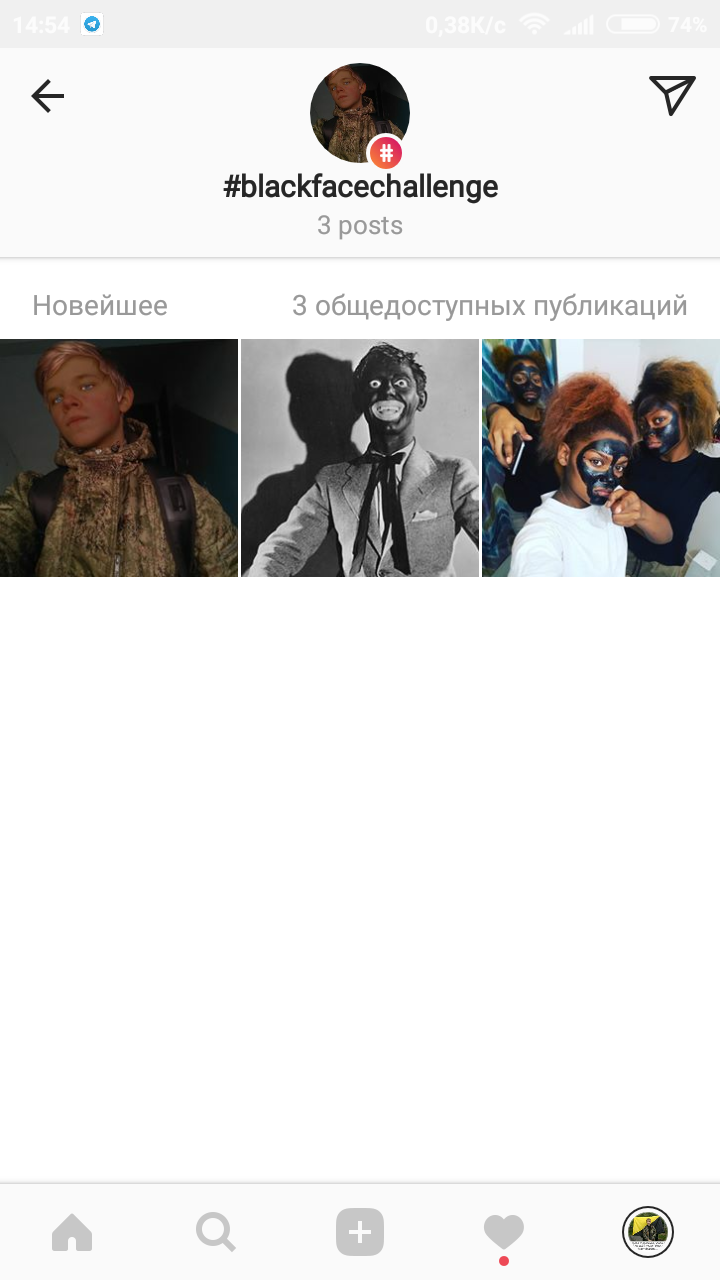Open the activity heart tab
This screenshot has height=1280, width=720.
click(503, 1232)
